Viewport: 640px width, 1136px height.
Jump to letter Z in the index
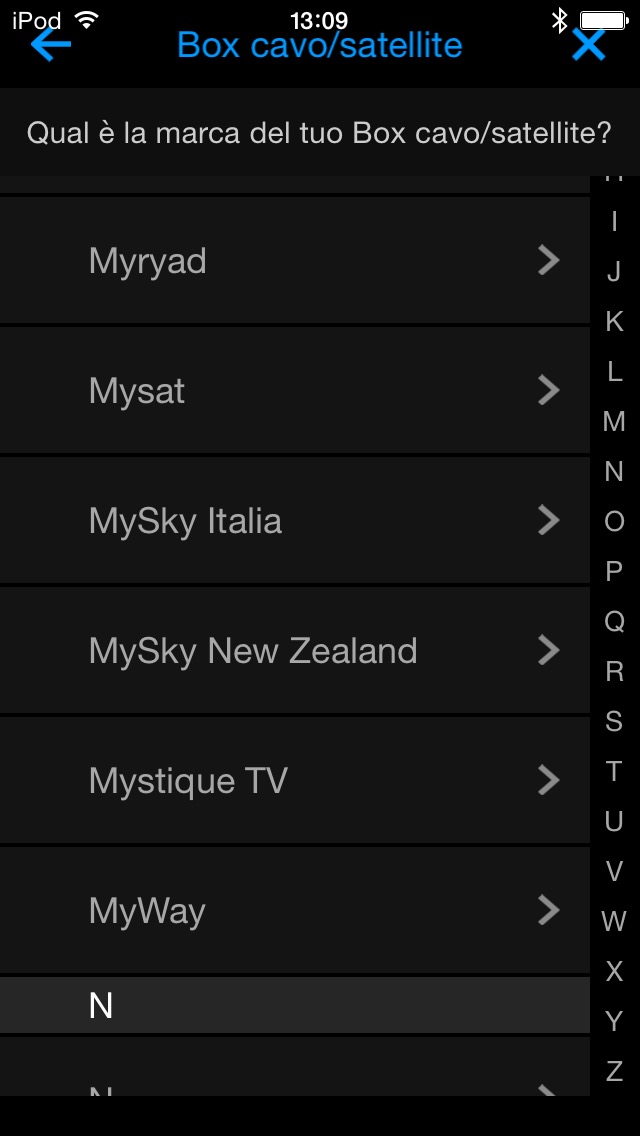click(x=614, y=1072)
